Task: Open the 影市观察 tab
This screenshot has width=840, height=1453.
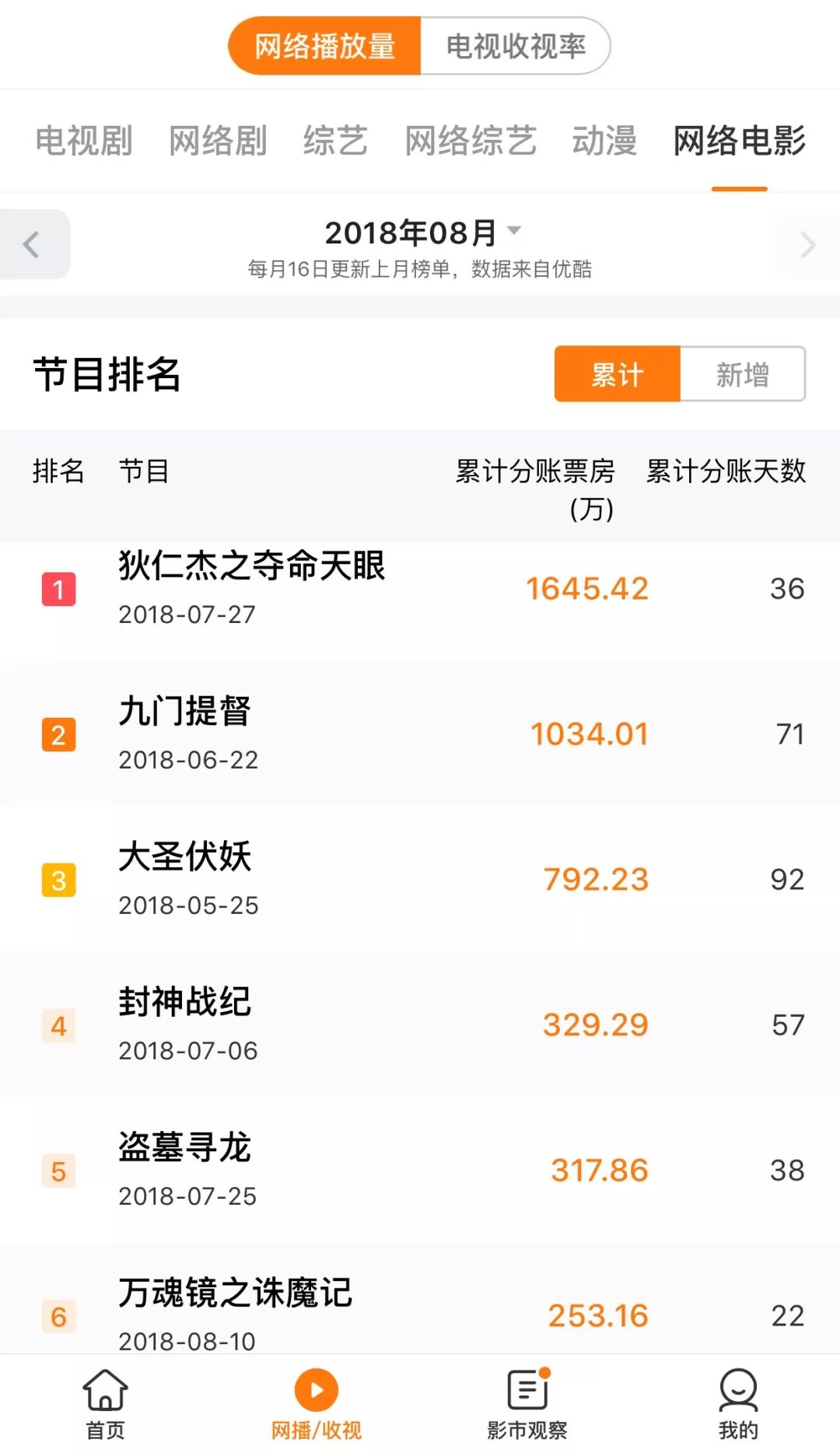Action: 527,1404
